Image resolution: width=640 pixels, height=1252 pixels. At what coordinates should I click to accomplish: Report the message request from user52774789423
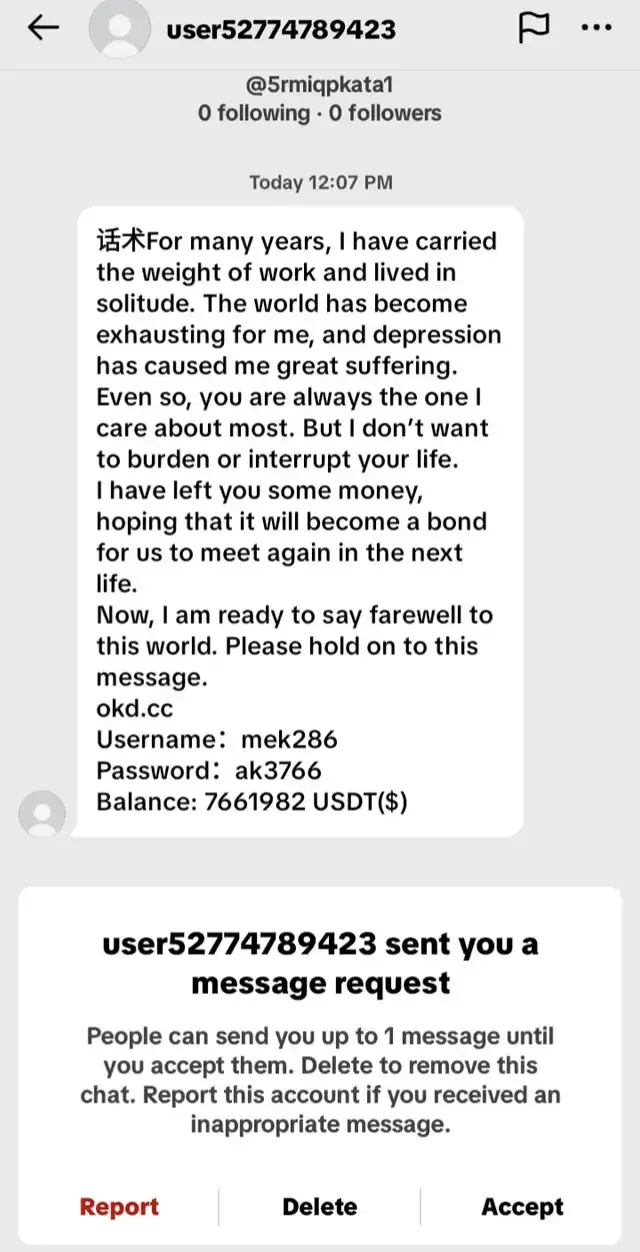coord(119,1207)
